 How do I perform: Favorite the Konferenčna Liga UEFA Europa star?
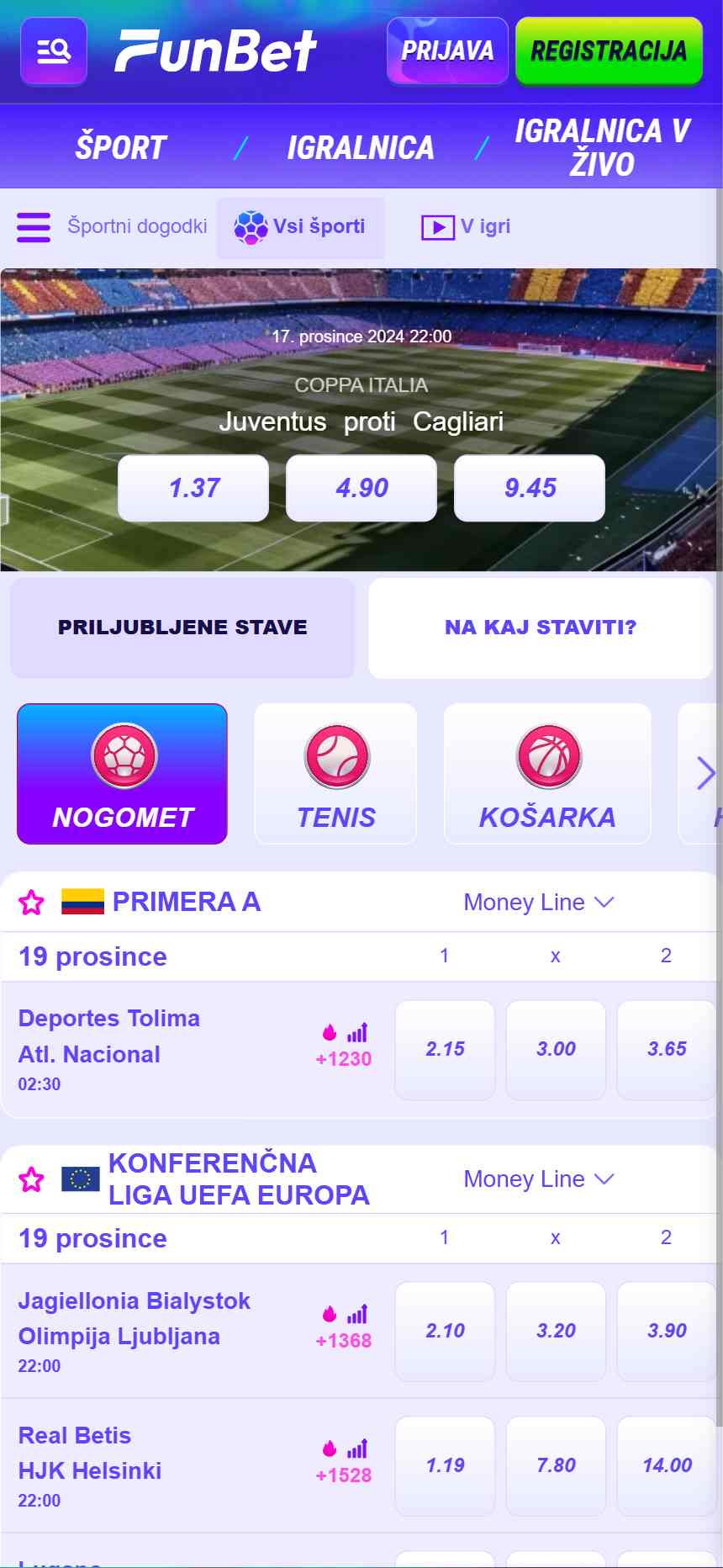coord(31,1179)
